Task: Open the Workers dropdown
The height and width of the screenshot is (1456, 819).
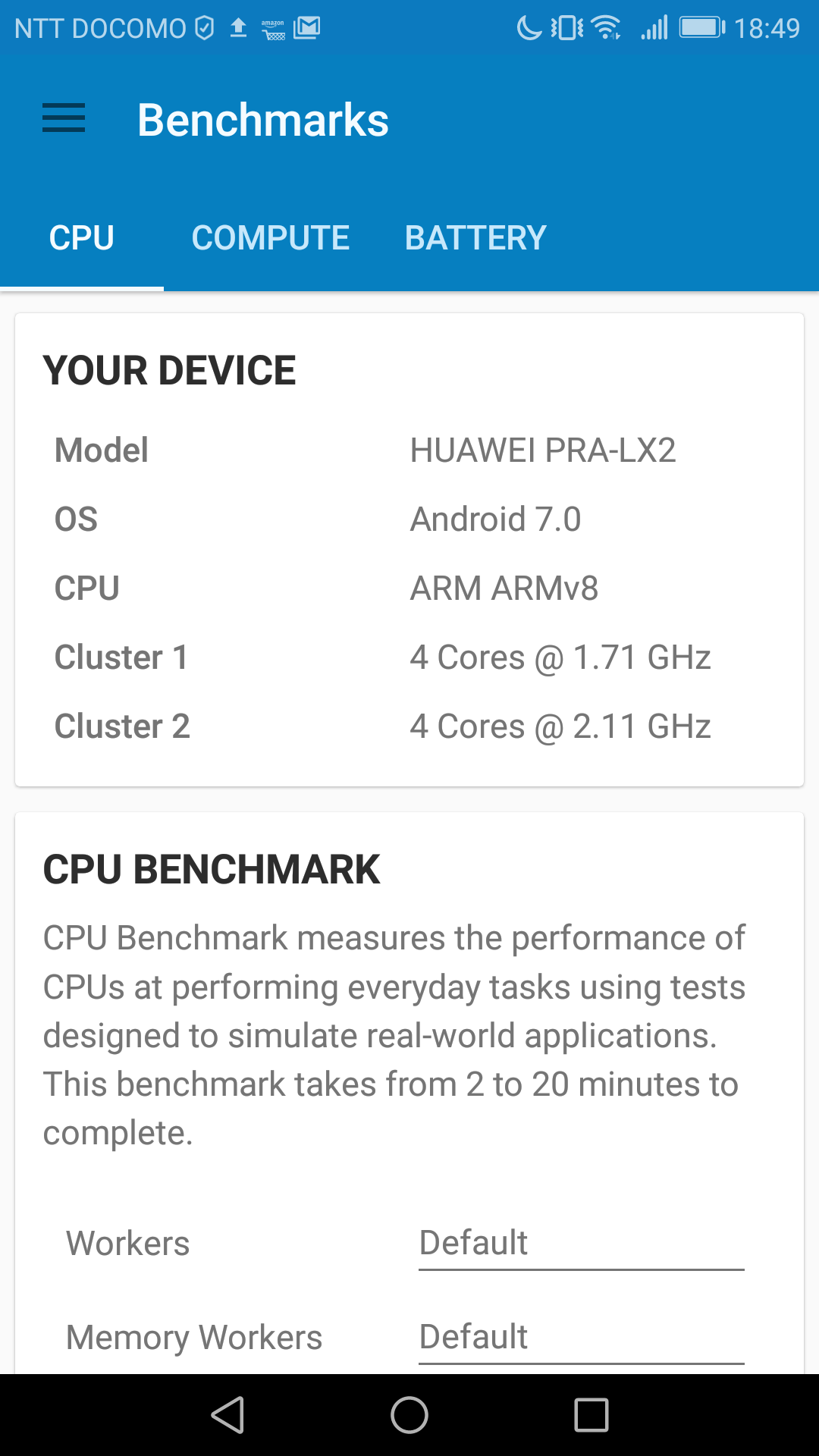Action: (x=581, y=1244)
